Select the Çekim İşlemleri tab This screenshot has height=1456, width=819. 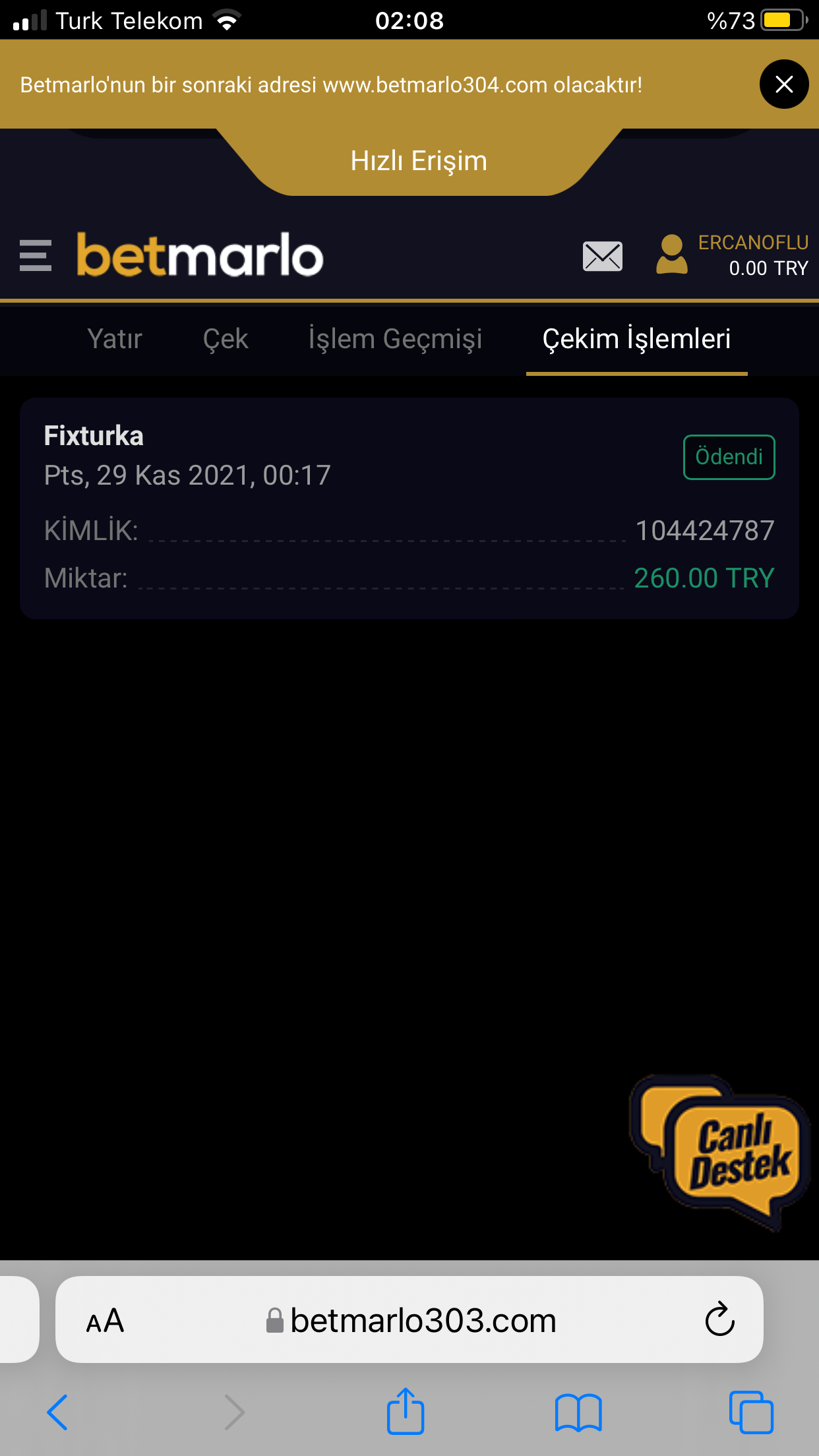point(636,339)
